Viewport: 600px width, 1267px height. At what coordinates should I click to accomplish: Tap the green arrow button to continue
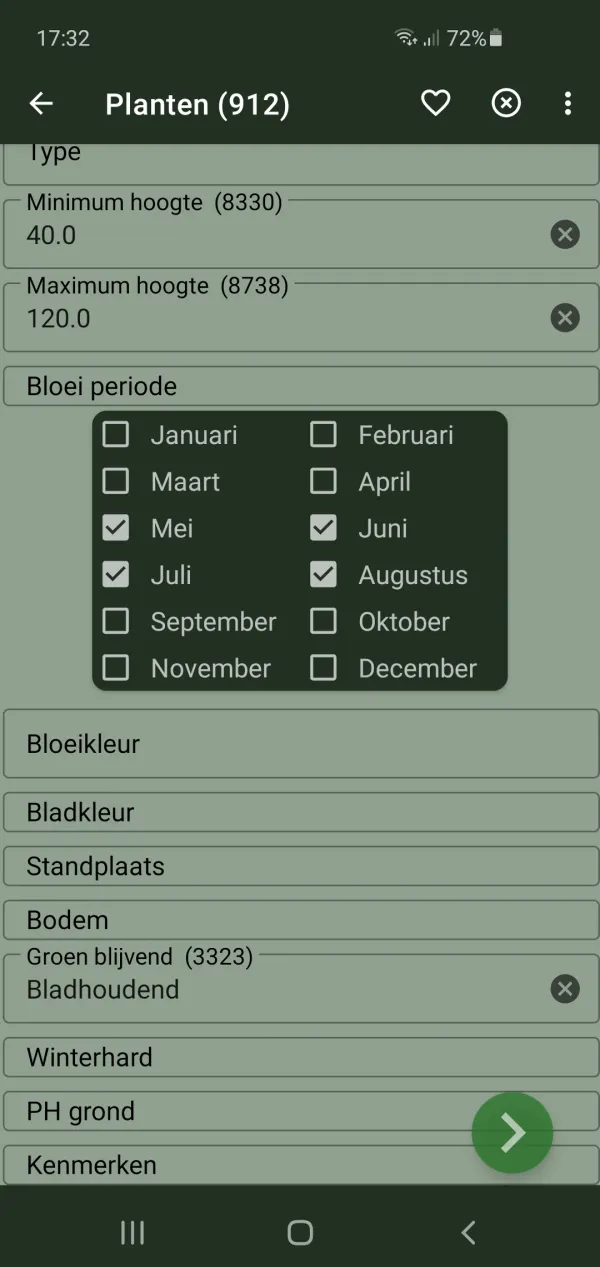coord(512,1133)
